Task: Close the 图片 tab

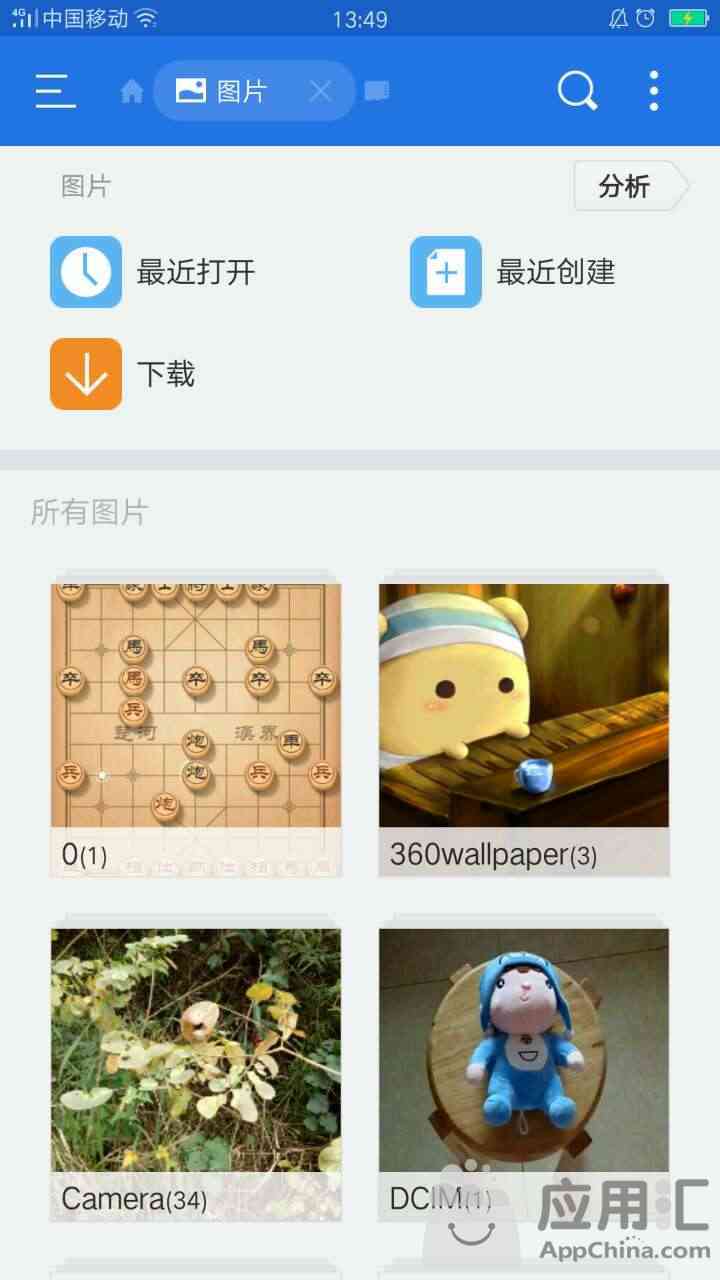Action: (x=320, y=92)
